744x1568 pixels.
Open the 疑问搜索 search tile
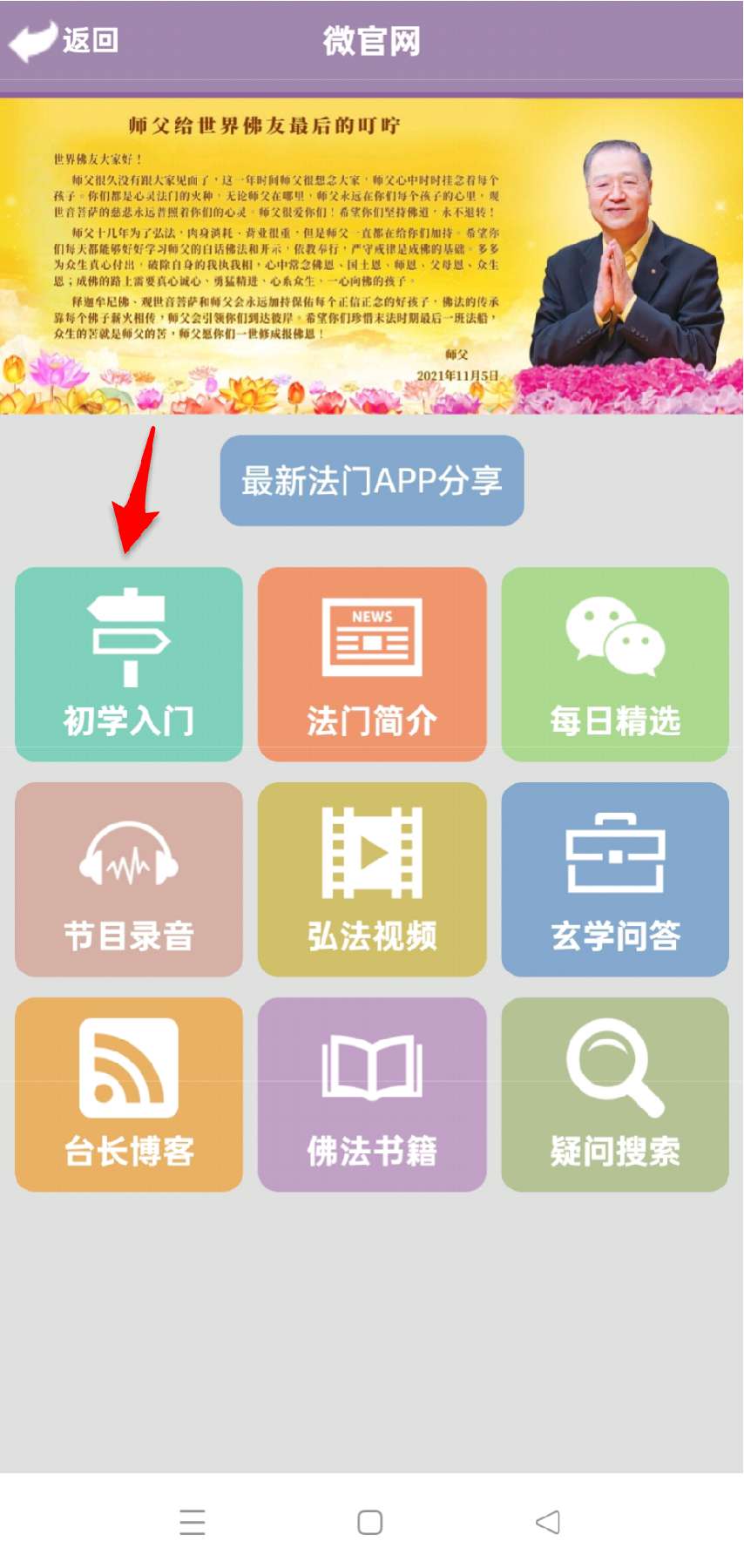pos(615,1094)
